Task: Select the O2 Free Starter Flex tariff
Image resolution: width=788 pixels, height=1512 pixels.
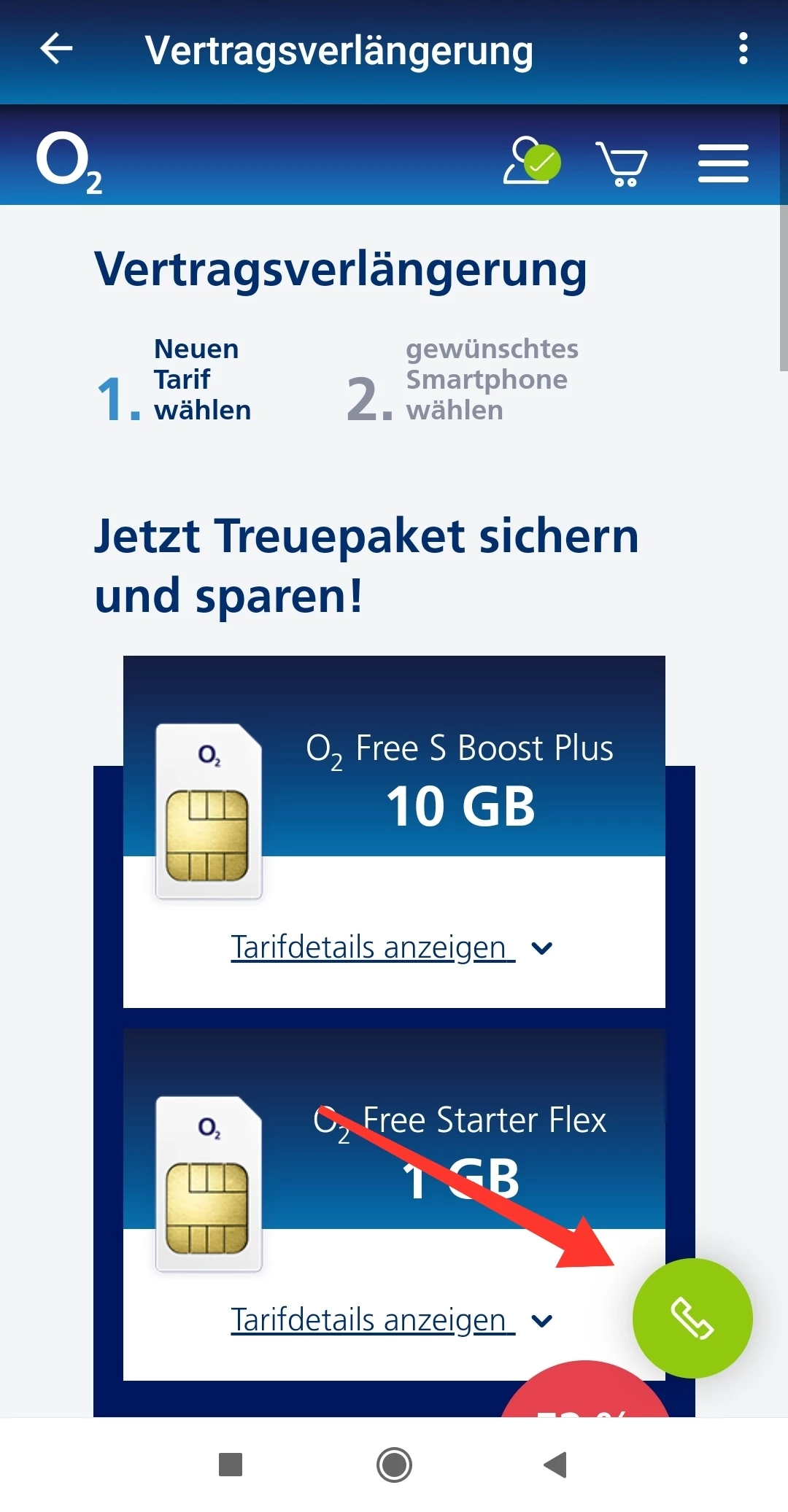Action: pos(459,1151)
